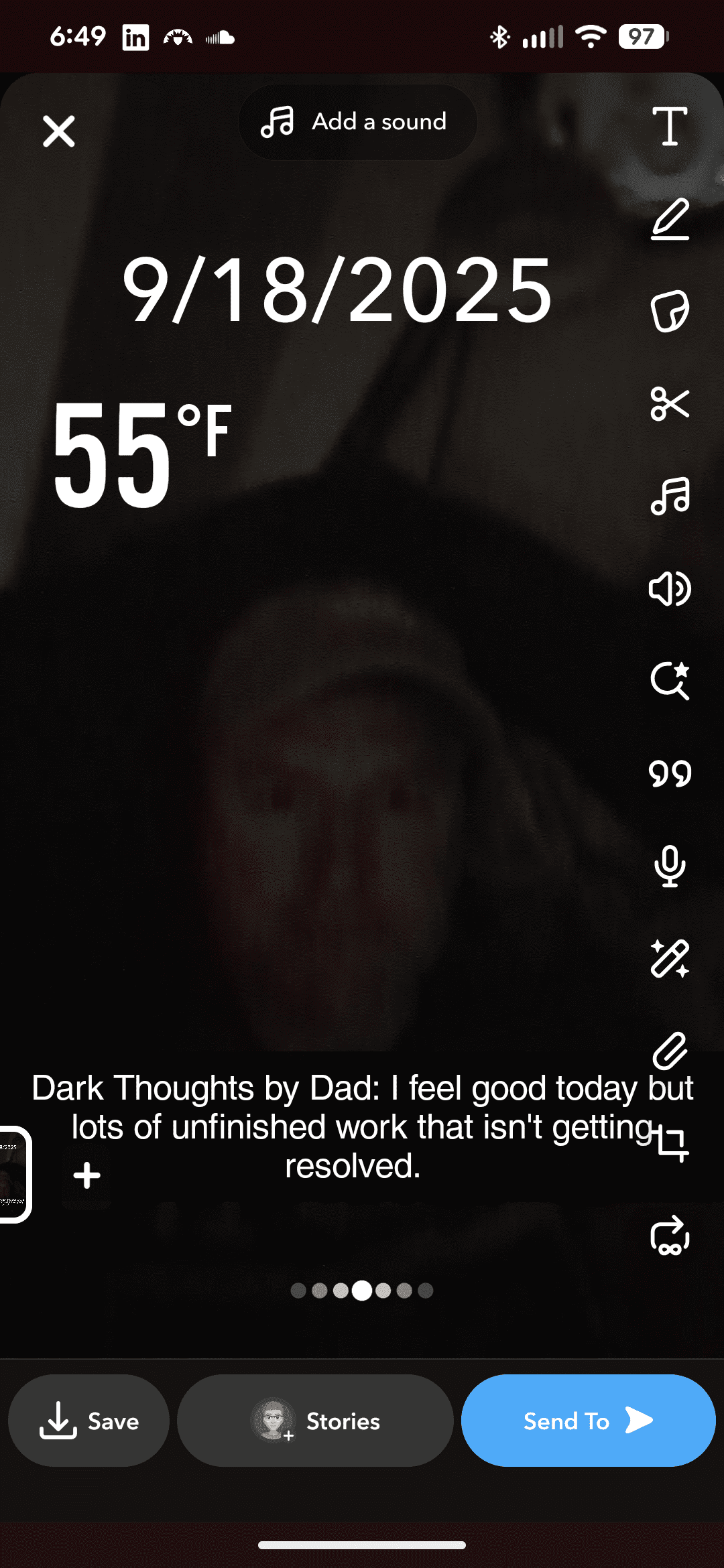
Task: Select the fourth page indicator dot
Action: (x=363, y=1291)
